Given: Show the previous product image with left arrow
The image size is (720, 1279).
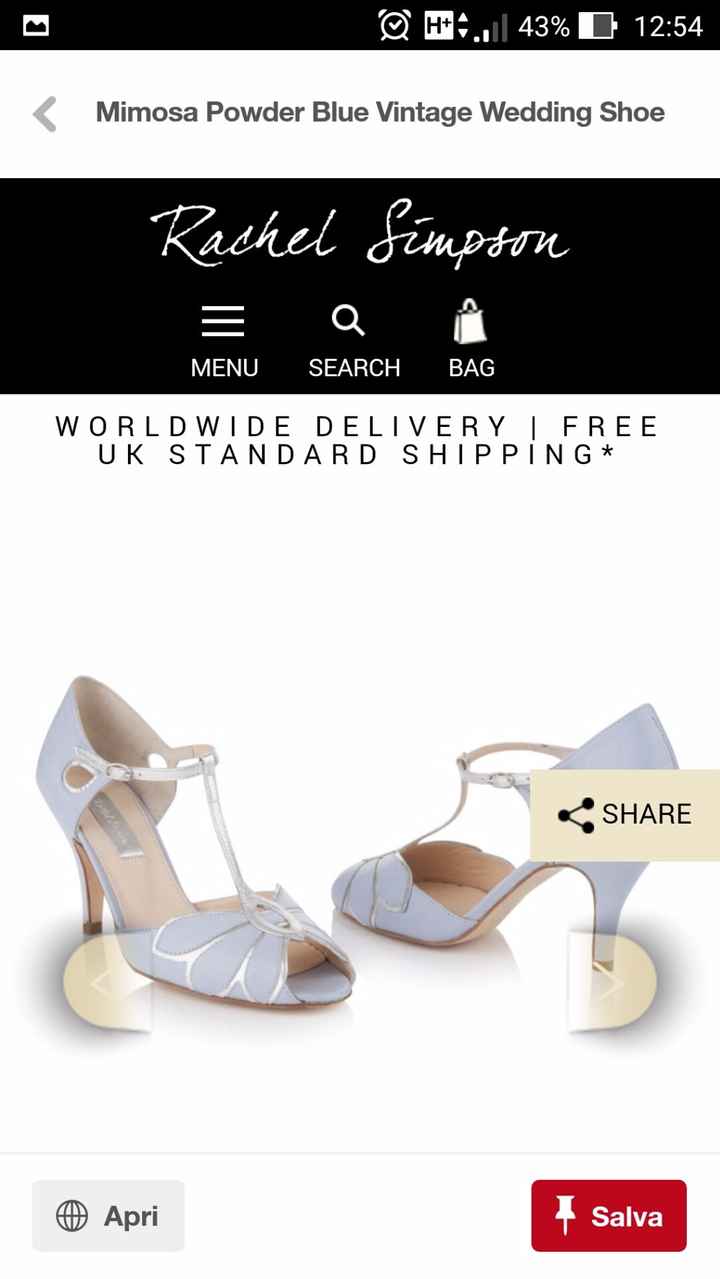Looking at the screenshot, I should [x=100, y=980].
